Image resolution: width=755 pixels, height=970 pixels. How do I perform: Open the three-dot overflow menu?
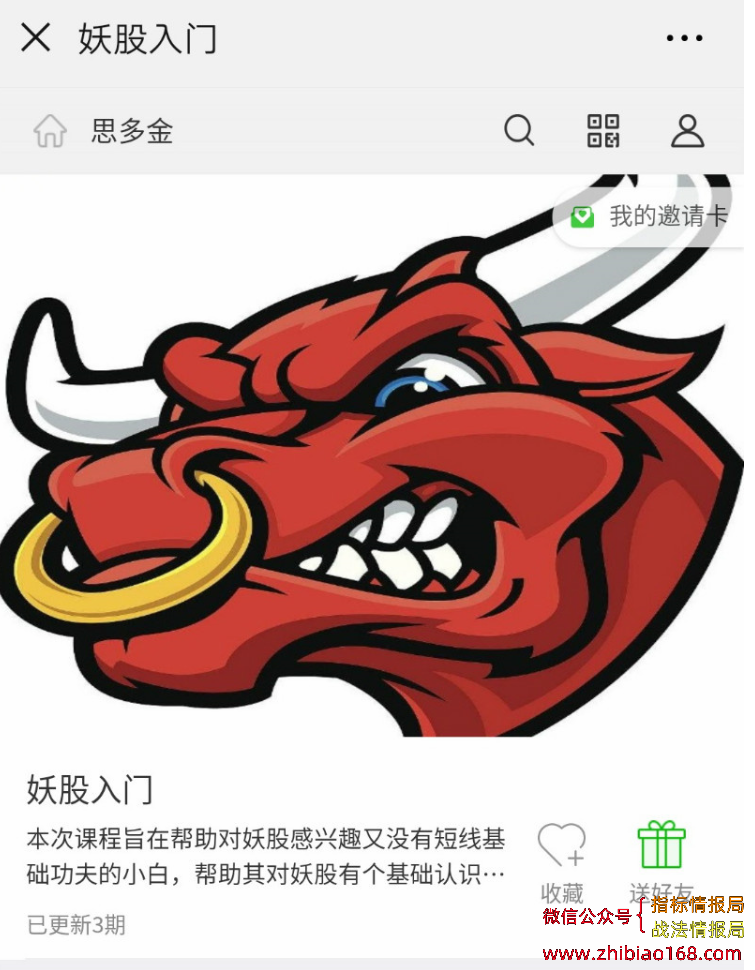(684, 38)
